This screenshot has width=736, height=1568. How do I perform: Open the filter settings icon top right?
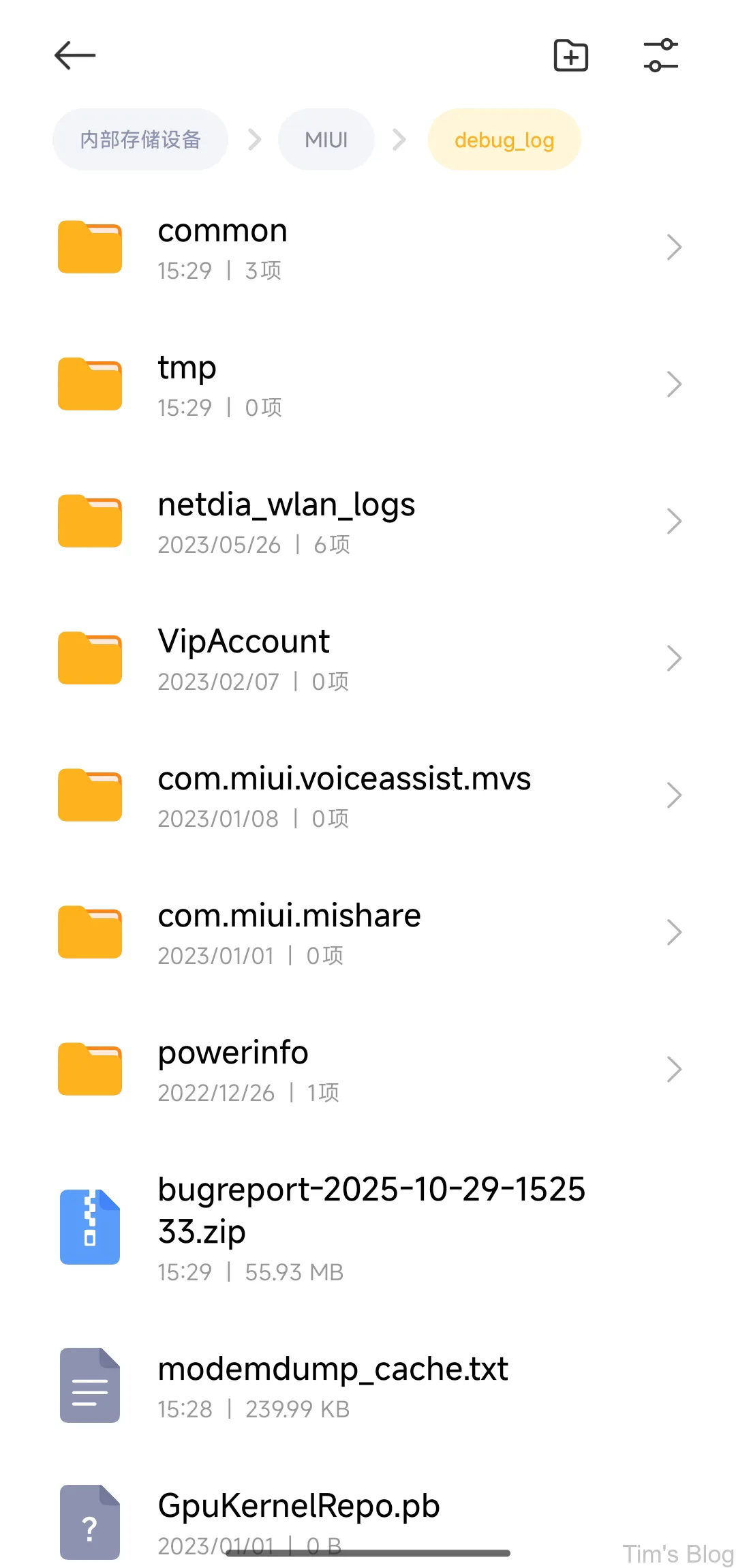pyautogui.click(x=660, y=56)
